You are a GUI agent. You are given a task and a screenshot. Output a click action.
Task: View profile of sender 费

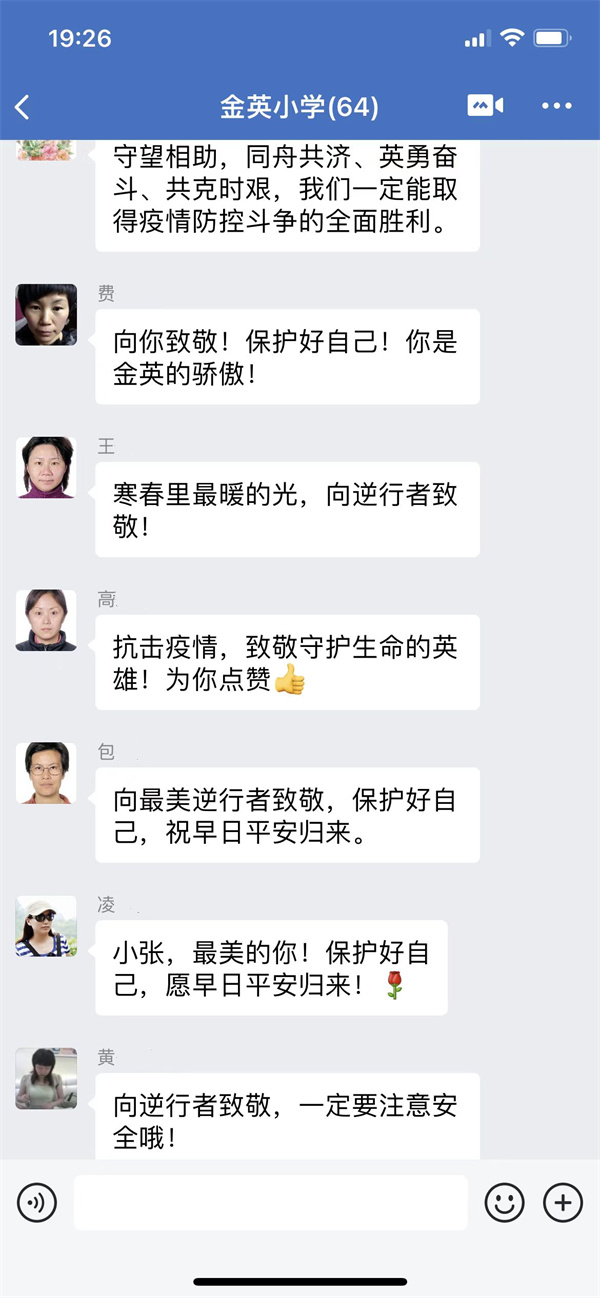tap(46, 315)
